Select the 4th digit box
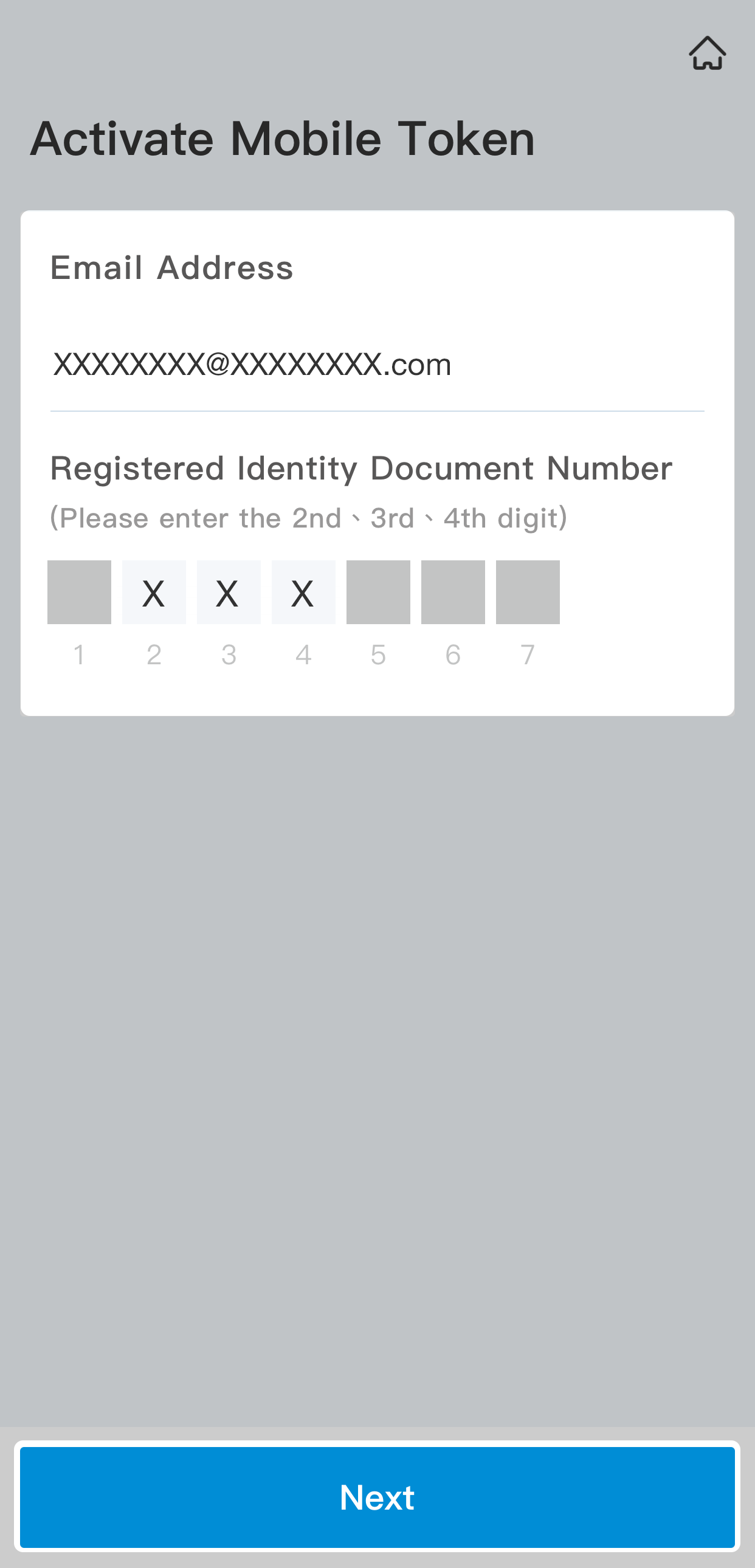The image size is (755, 1568). (x=304, y=593)
